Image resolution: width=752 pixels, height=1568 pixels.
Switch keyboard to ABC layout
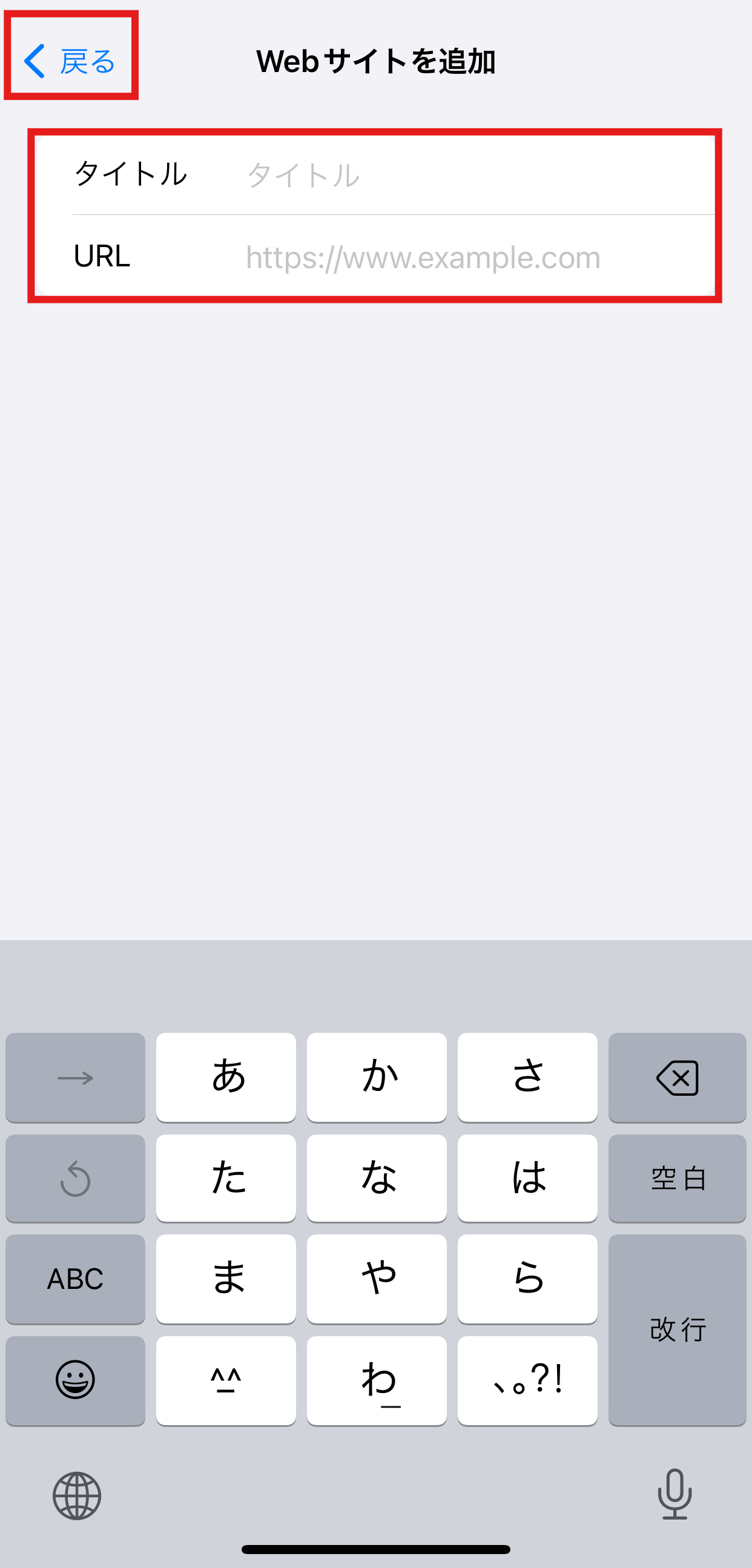coord(76,1279)
